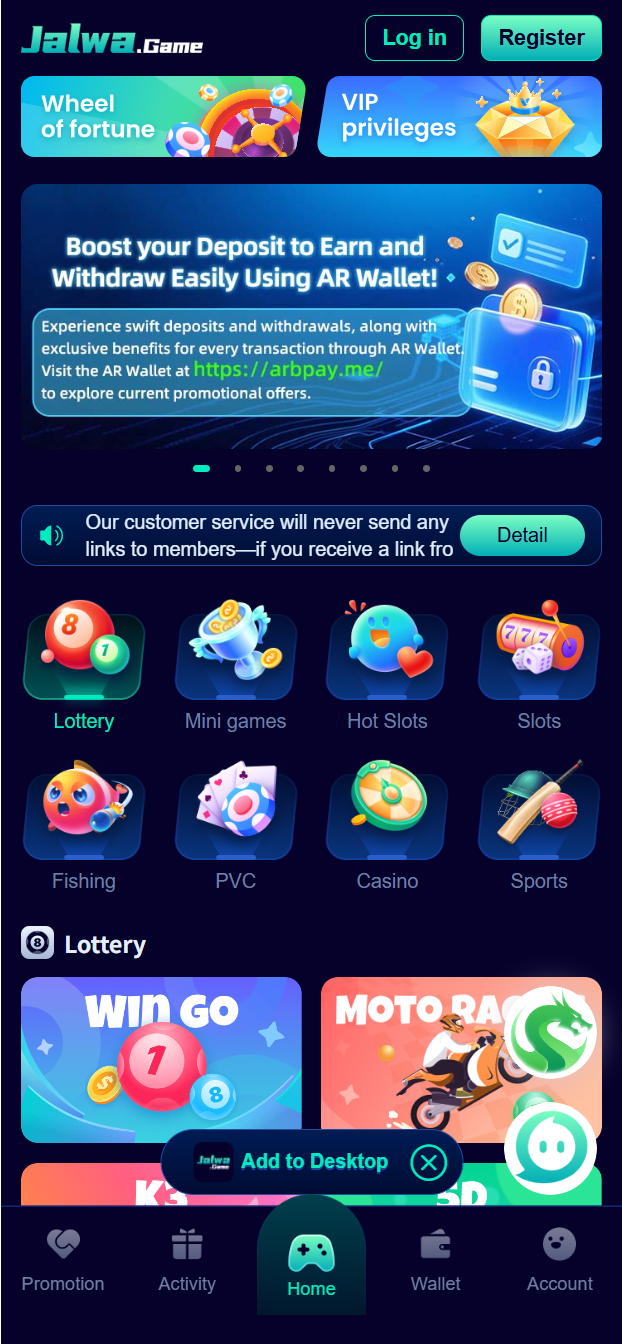Open the VIP privileges banner
This screenshot has width=622, height=1344.
(x=460, y=116)
